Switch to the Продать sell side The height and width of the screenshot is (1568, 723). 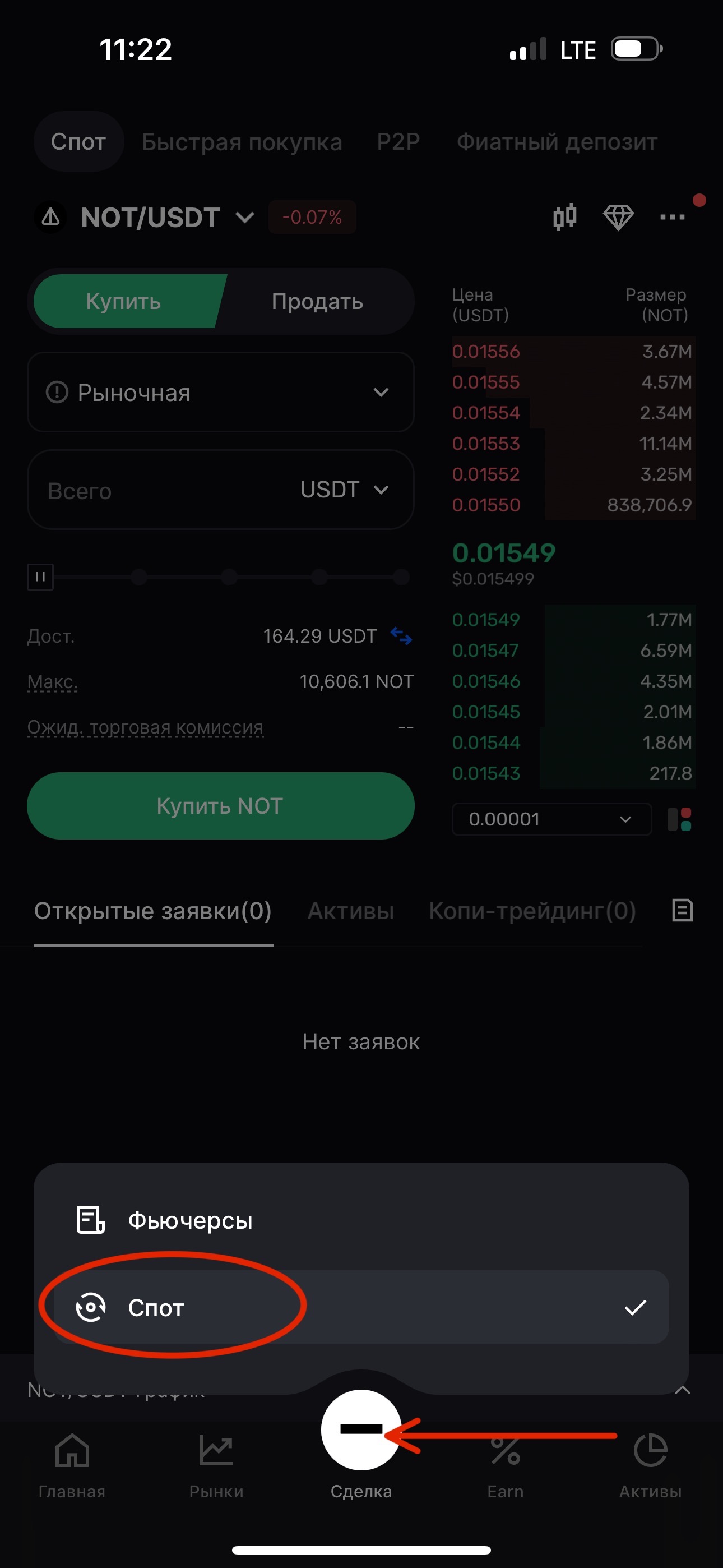317,301
